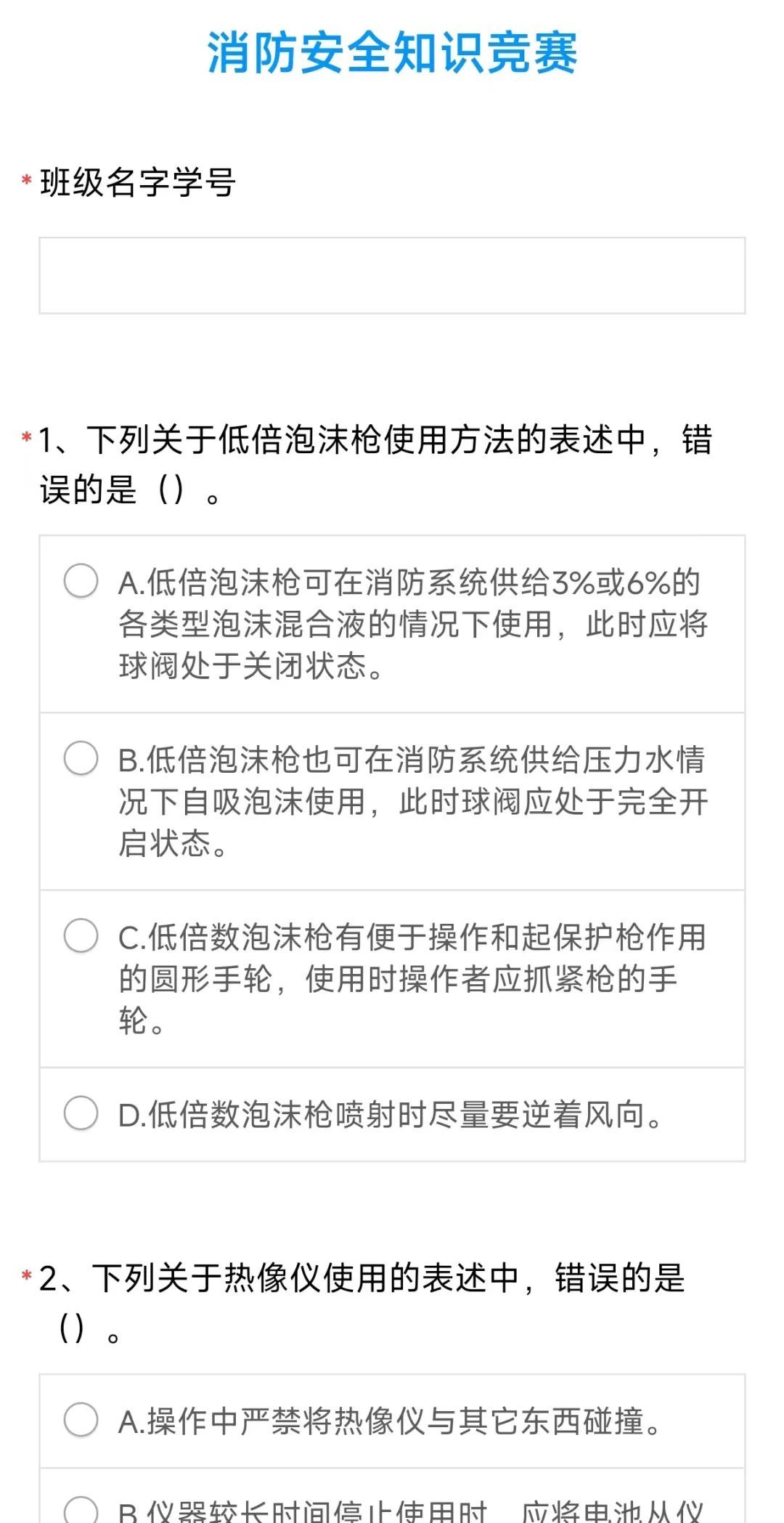
Task: Tap the 班级名字学号 text field
Action: click(x=392, y=275)
